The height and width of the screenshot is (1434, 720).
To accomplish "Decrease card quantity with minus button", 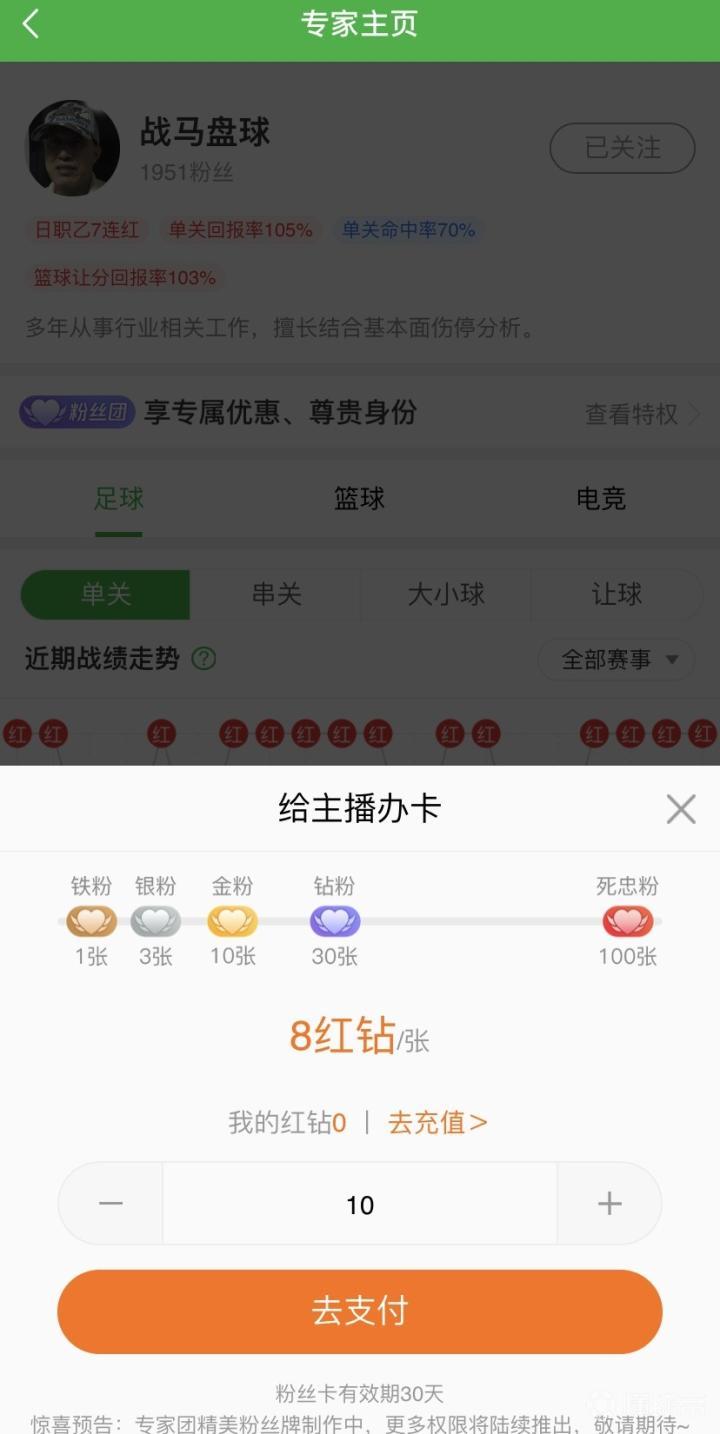I will (x=111, y=1203).
